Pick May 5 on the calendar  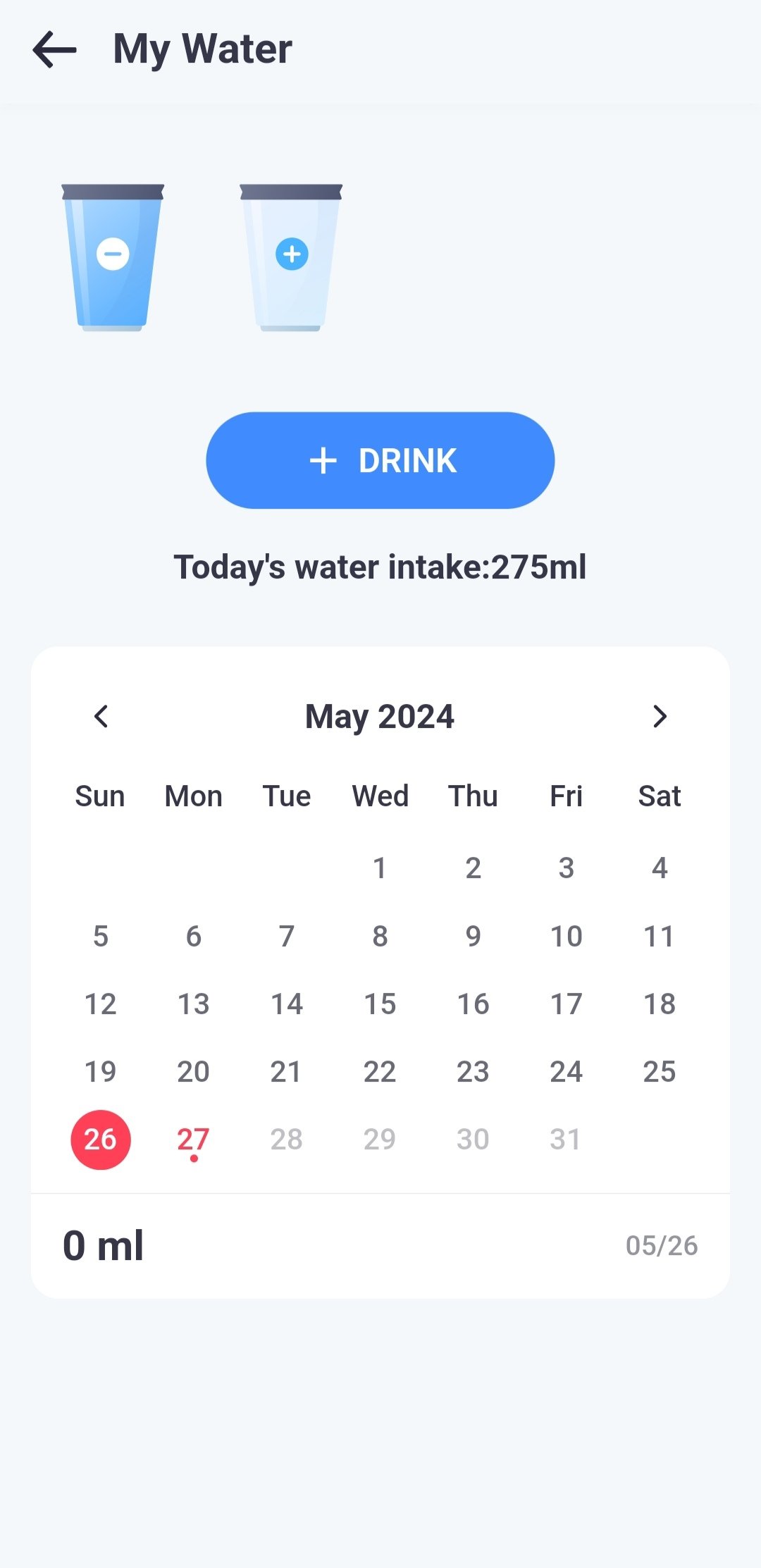pyautogui.click(x=100, y=937)
